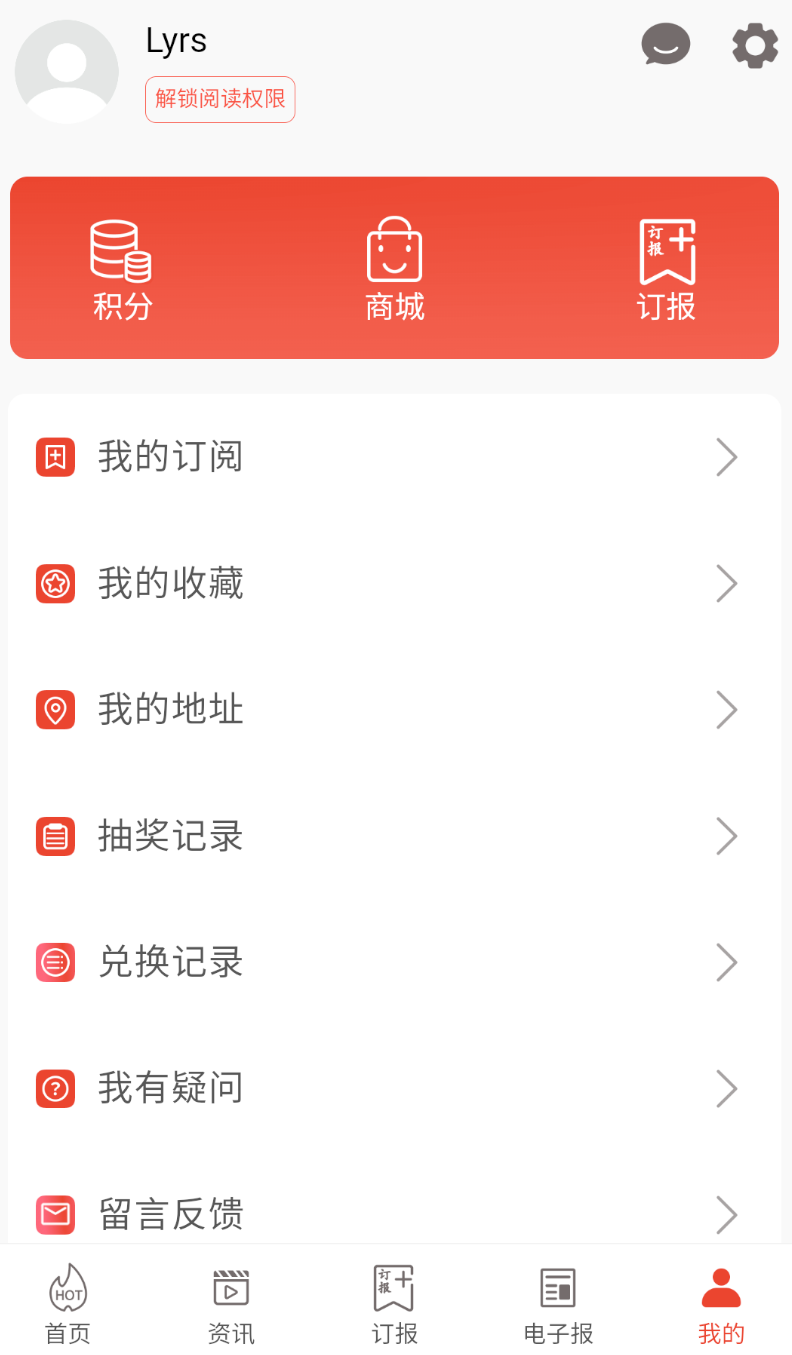View 抽奖记录 lottery records
This screenshot has width=792, height=1355.
pyautogui.click(x=395, y=836)
